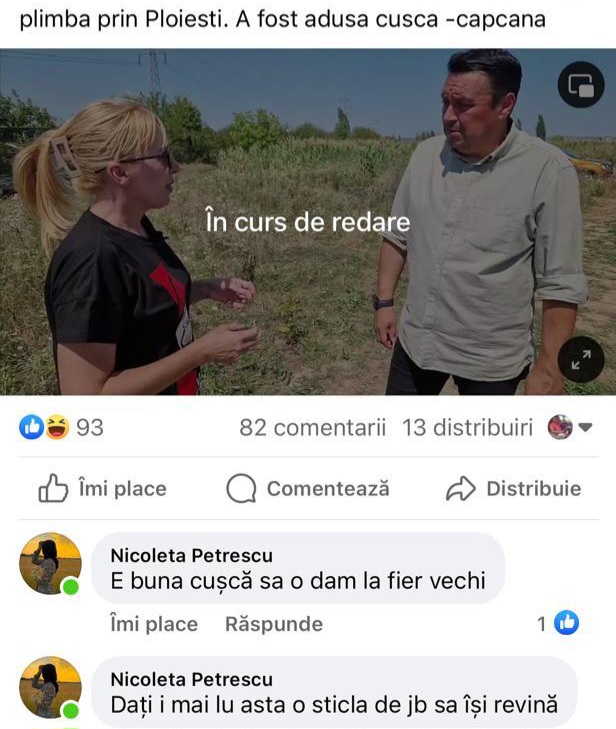
Task: Like the post with Îmi place
Action: pos(102,489)
